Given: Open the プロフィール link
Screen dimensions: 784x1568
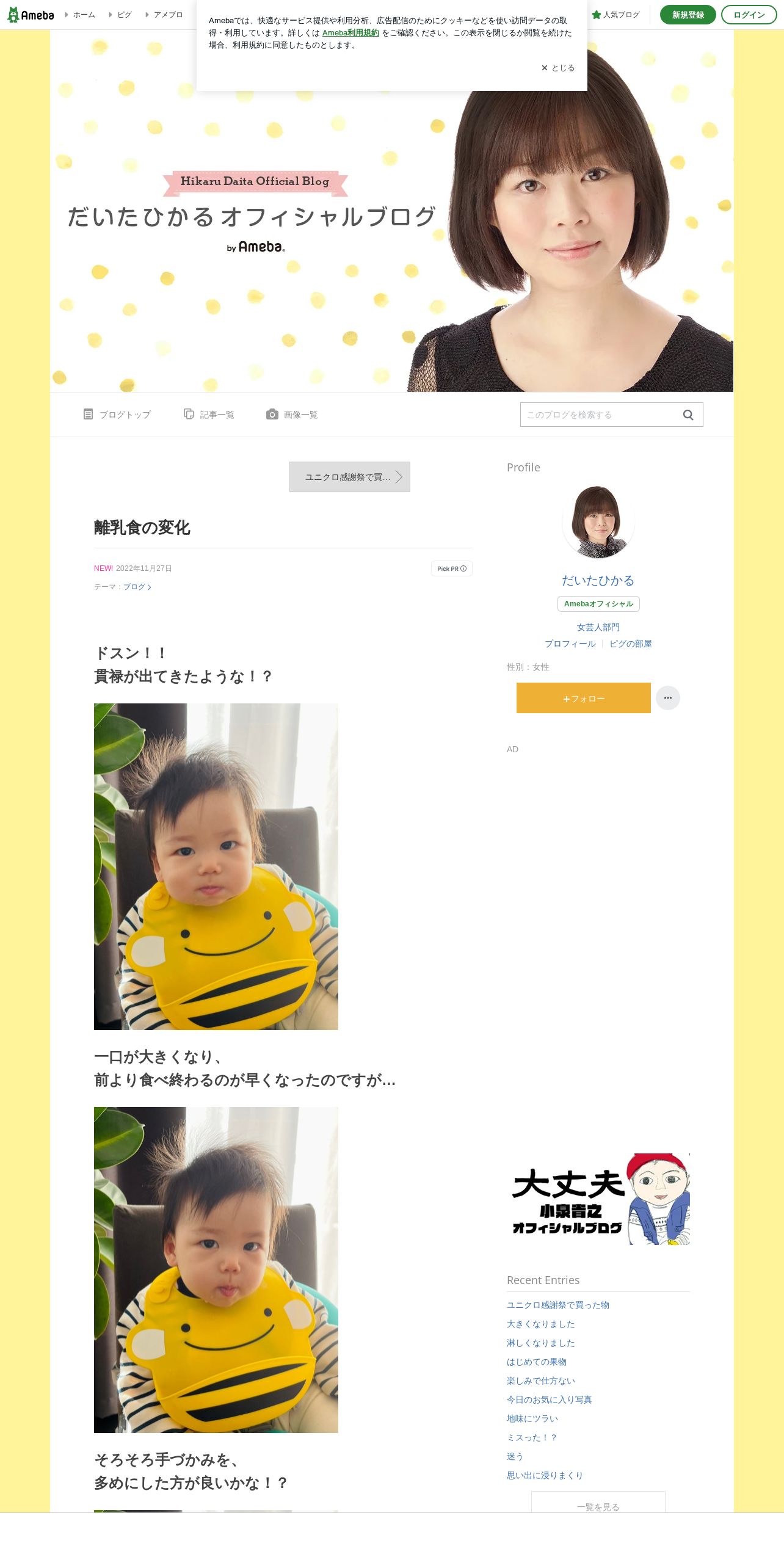Looking at the screenshot, I should 570,644.
